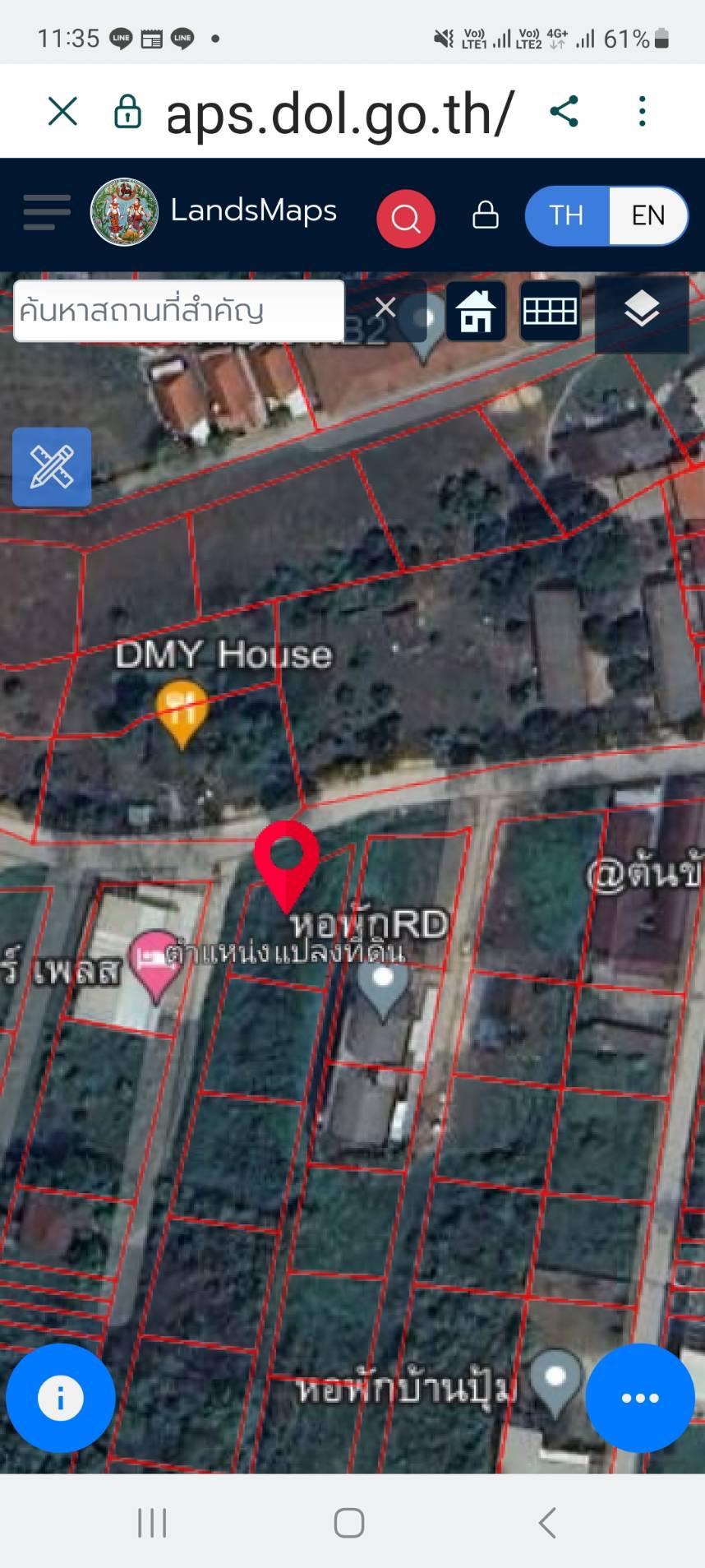Open the measurement ruler tool
Viewport: 705px width, 1568px height.
pos(52,466)
